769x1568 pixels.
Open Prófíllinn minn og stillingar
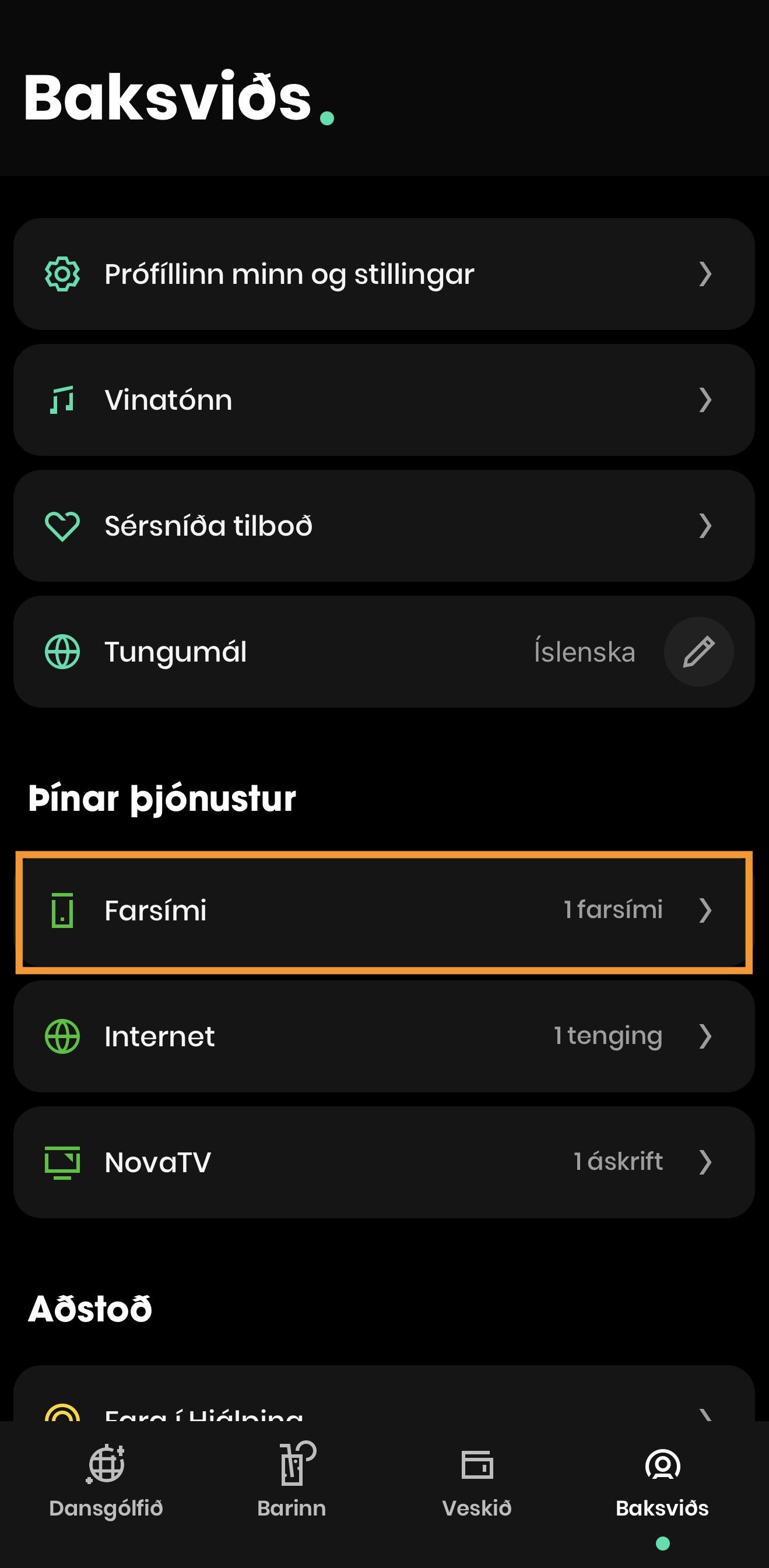coord(384,274)
